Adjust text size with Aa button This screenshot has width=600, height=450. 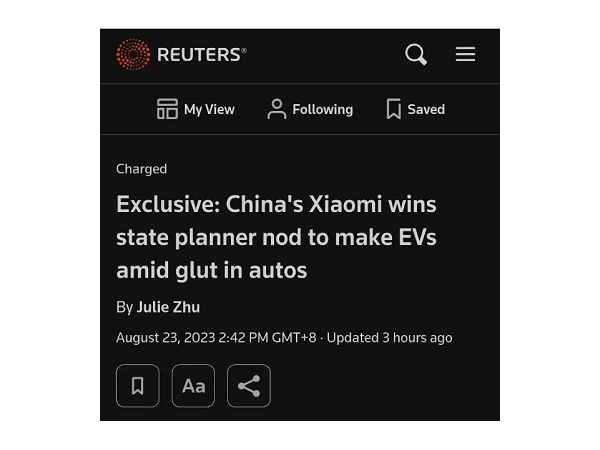tap(193, 386)
